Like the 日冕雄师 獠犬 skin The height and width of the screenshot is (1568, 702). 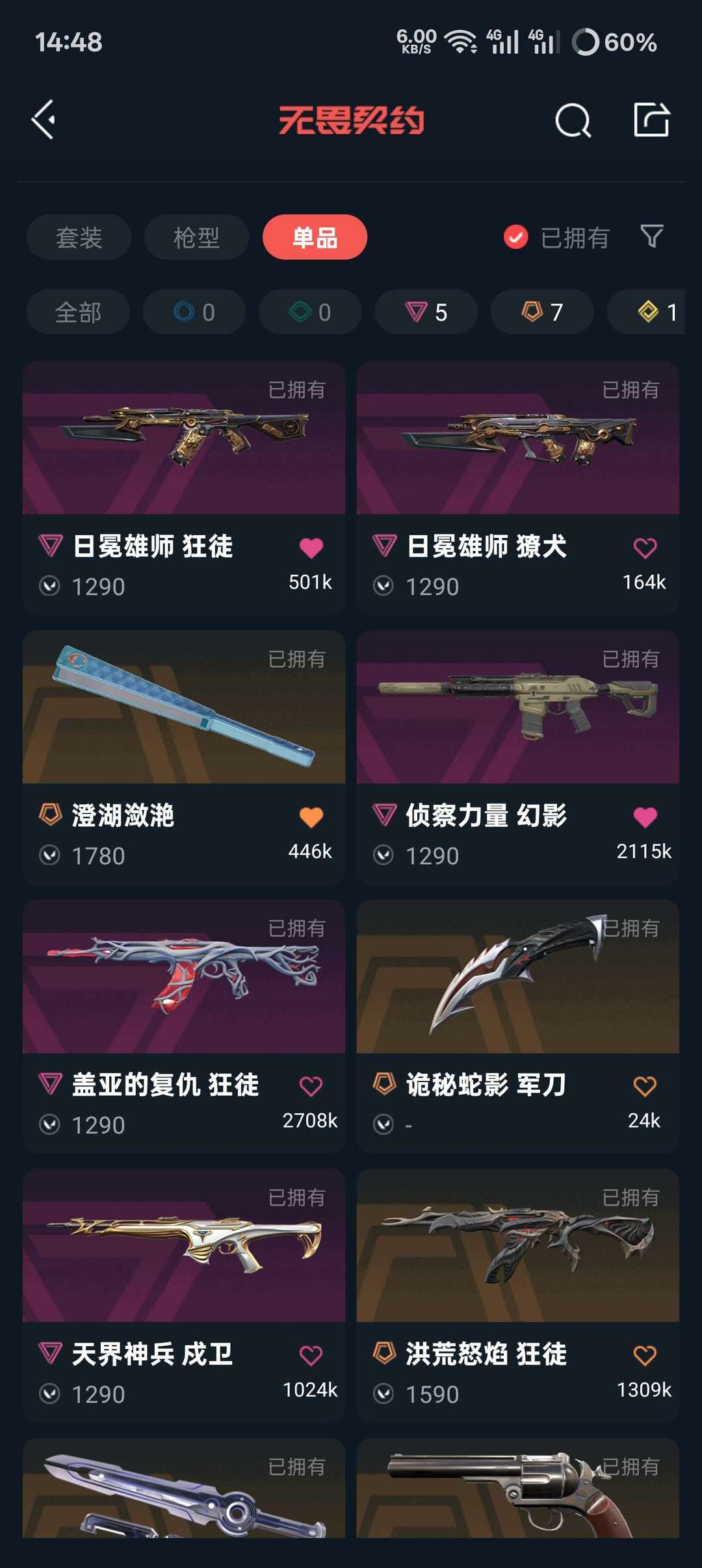(645, 548)
